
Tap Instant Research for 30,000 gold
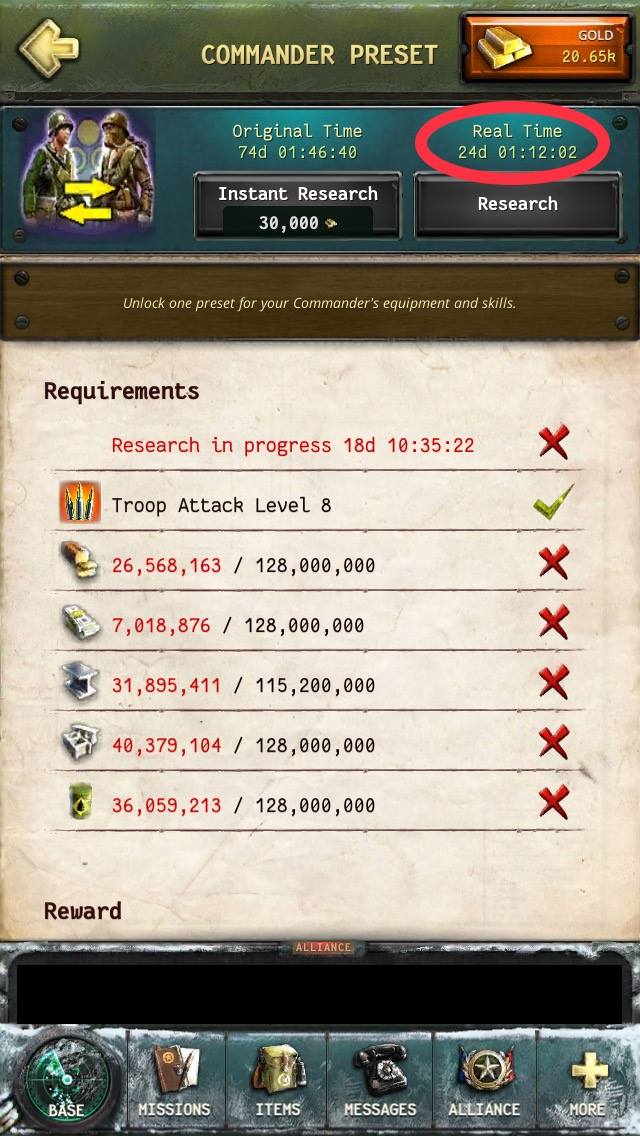point(297,206)
